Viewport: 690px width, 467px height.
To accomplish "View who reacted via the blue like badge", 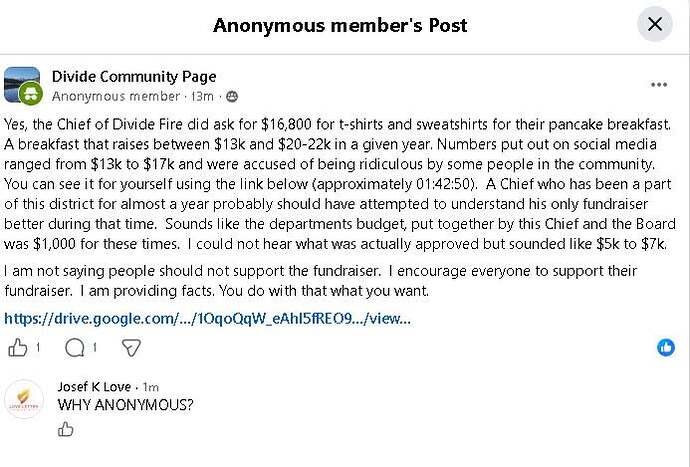I will click(666, 347).
